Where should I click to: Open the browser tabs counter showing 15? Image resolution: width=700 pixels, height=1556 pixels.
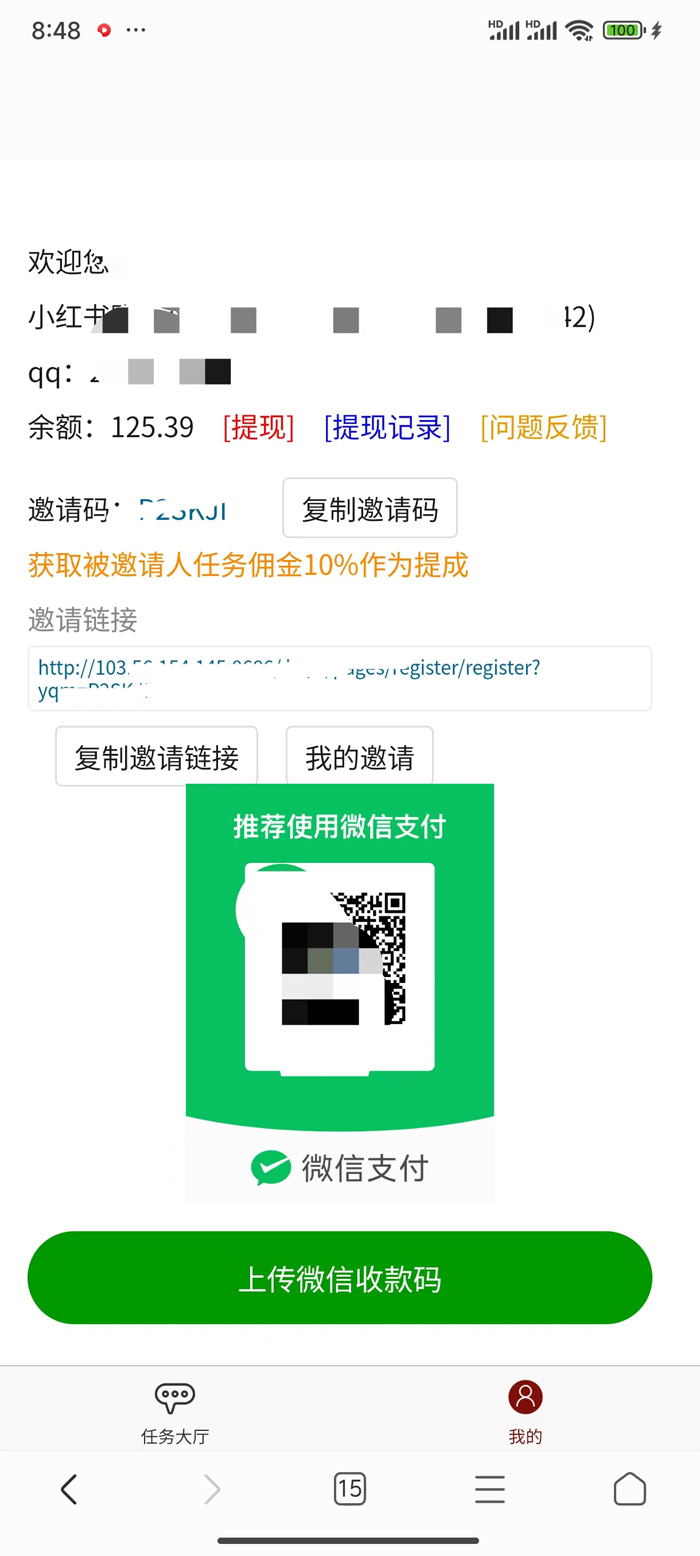349,1489
